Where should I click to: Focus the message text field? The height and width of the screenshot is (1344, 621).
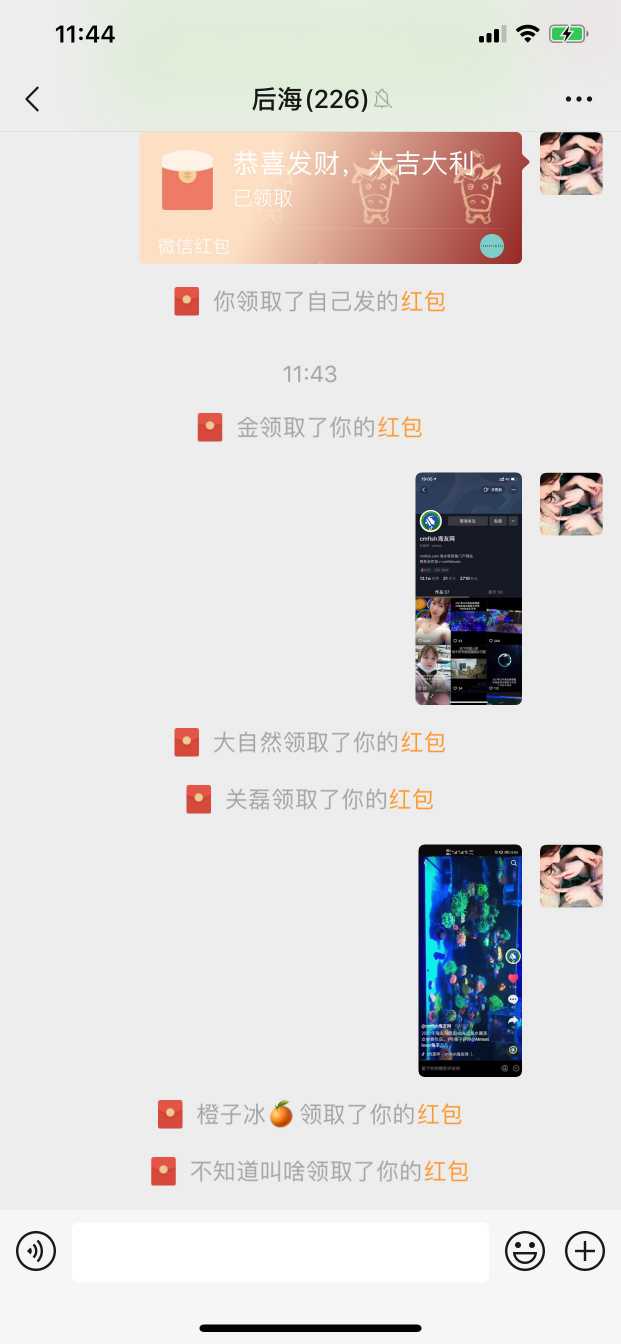(280, 1251)
